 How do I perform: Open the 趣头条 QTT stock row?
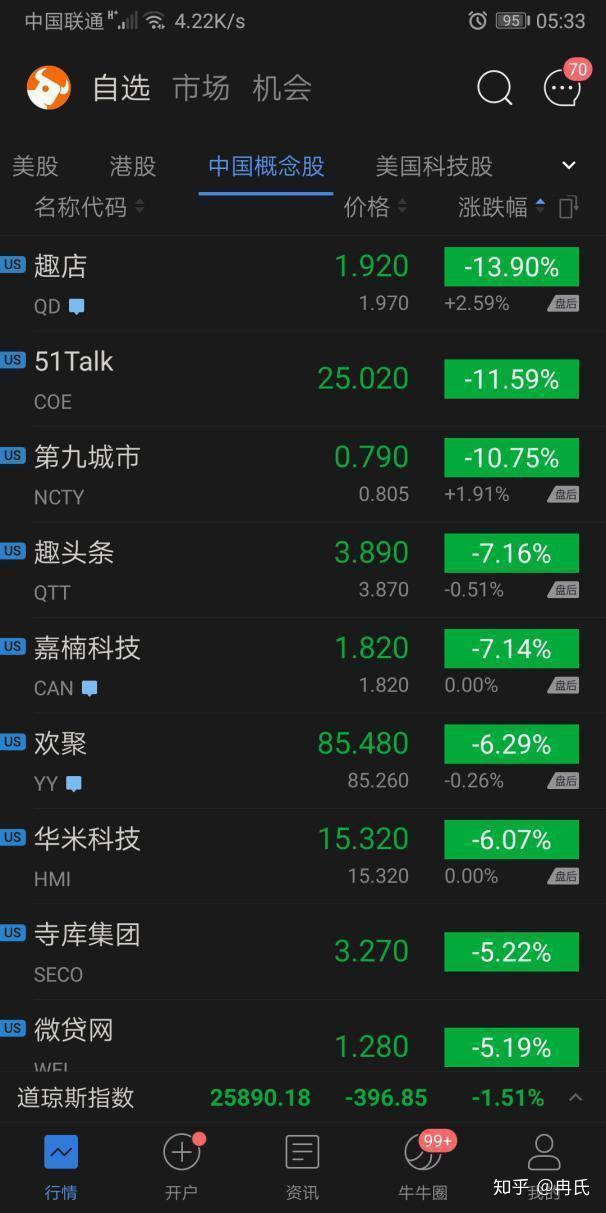(x=303, y=570)
